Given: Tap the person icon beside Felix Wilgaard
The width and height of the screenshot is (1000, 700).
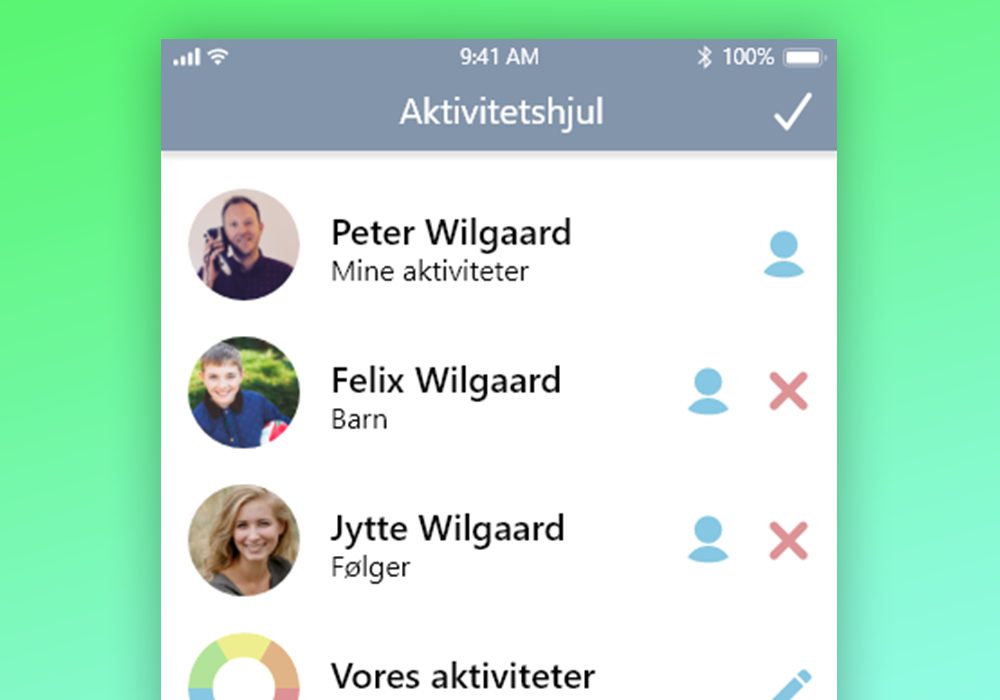Looking at the screenshot, I should (x=708, y=391).
